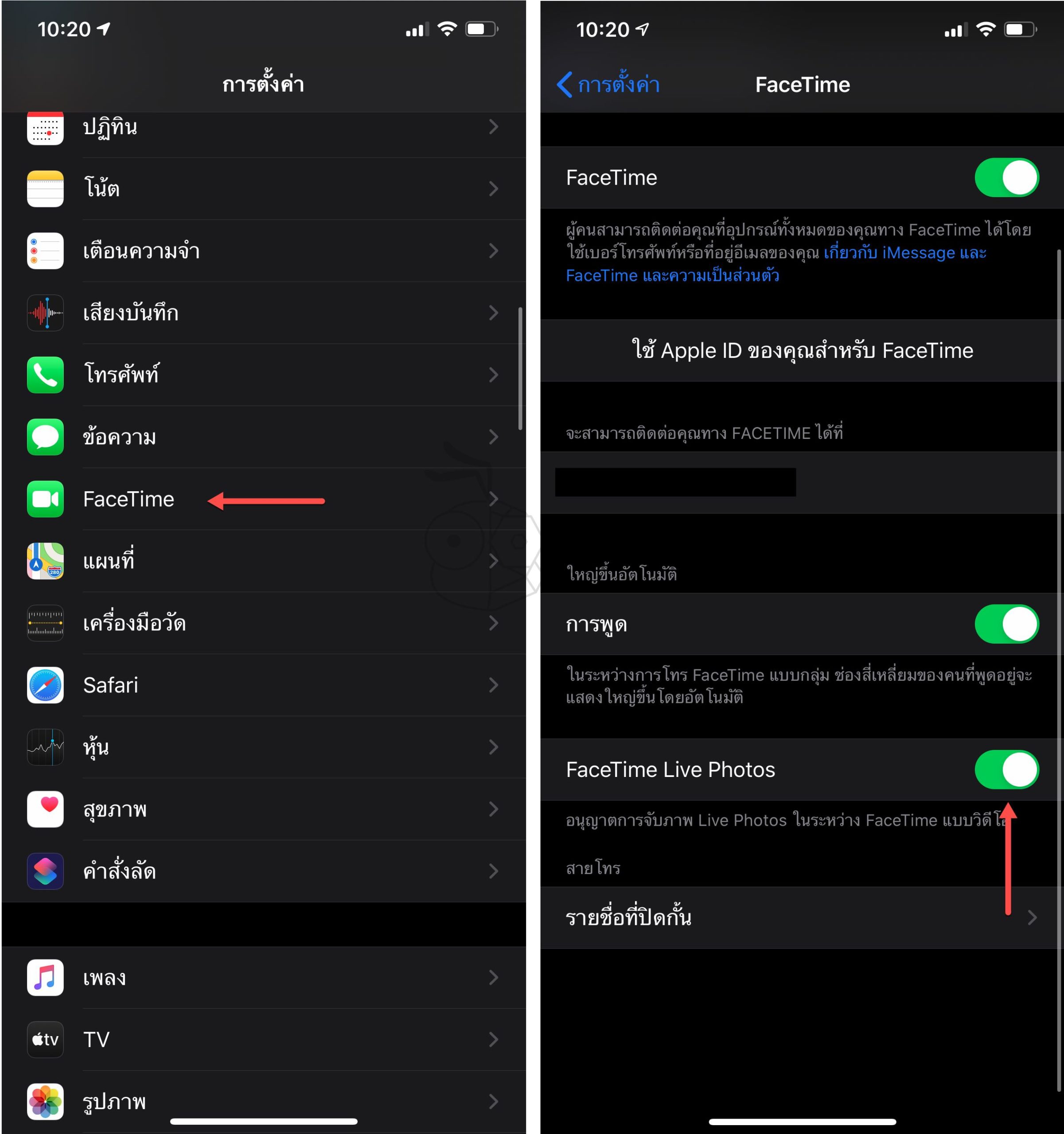The height and width of the screenshot is (1134, 1064).
Task: Open รายชื่อที่ปิดกั้น (Blocked Contacts)
Action: [799, 918]
